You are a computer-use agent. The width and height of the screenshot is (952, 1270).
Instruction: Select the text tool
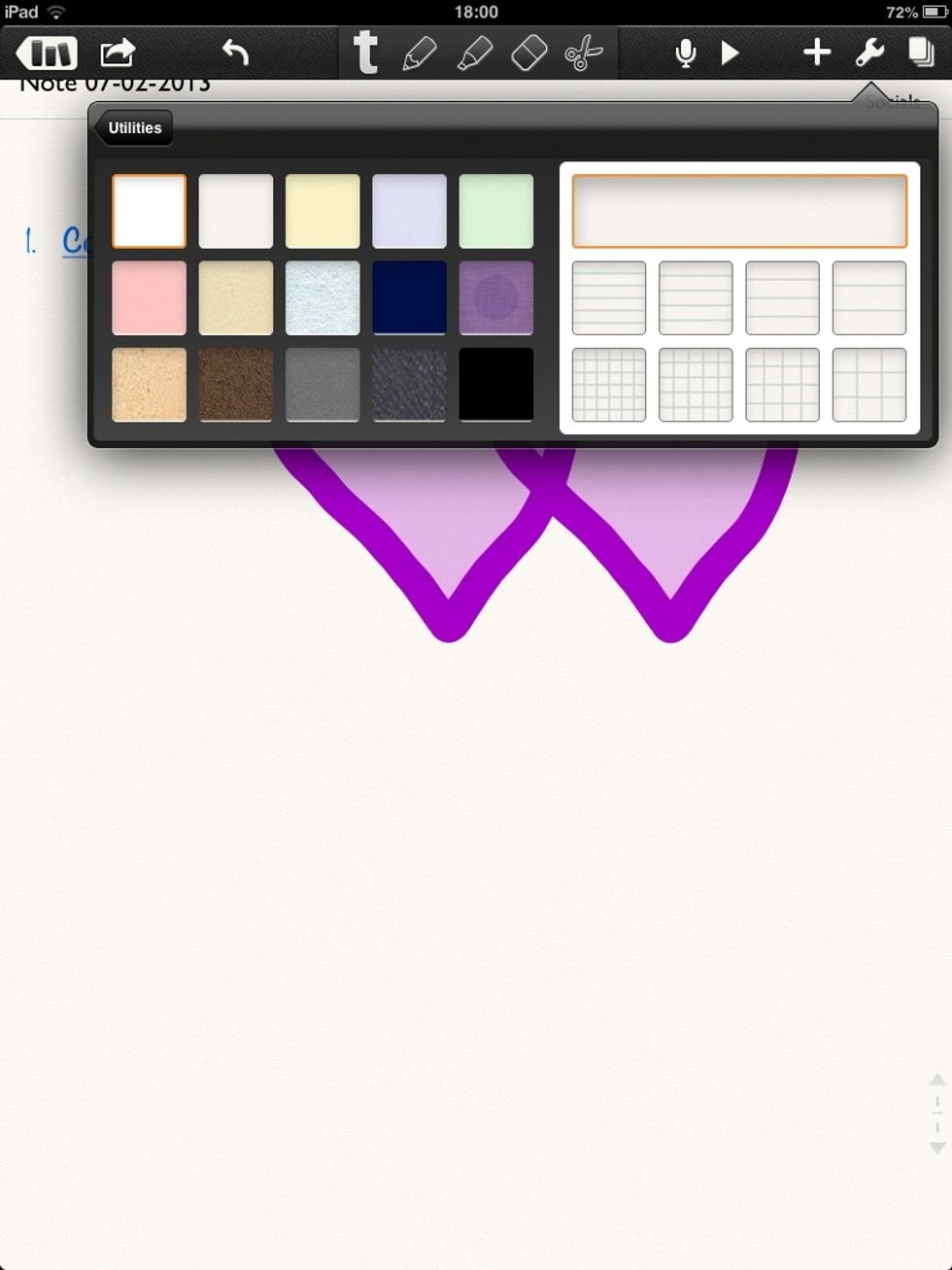[365, 52]
